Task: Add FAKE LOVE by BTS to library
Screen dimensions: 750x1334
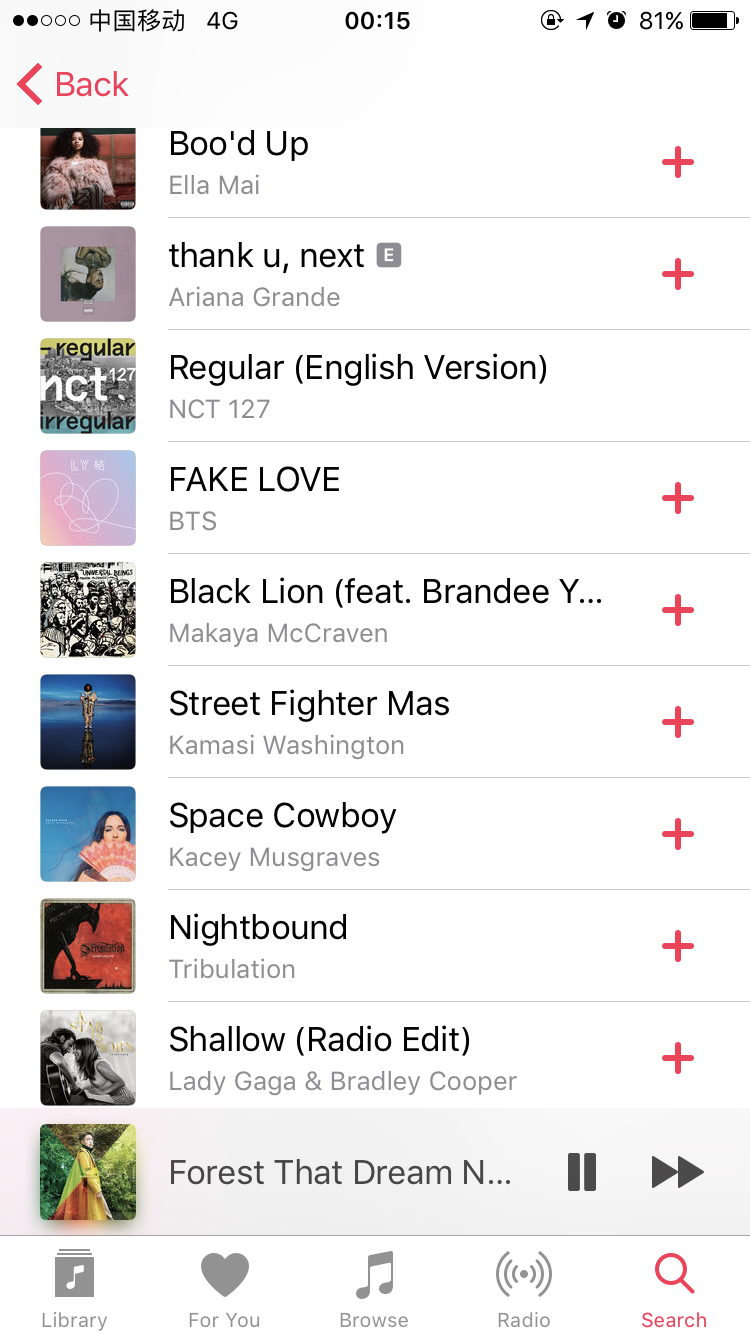Action: (x=677, y=498)
